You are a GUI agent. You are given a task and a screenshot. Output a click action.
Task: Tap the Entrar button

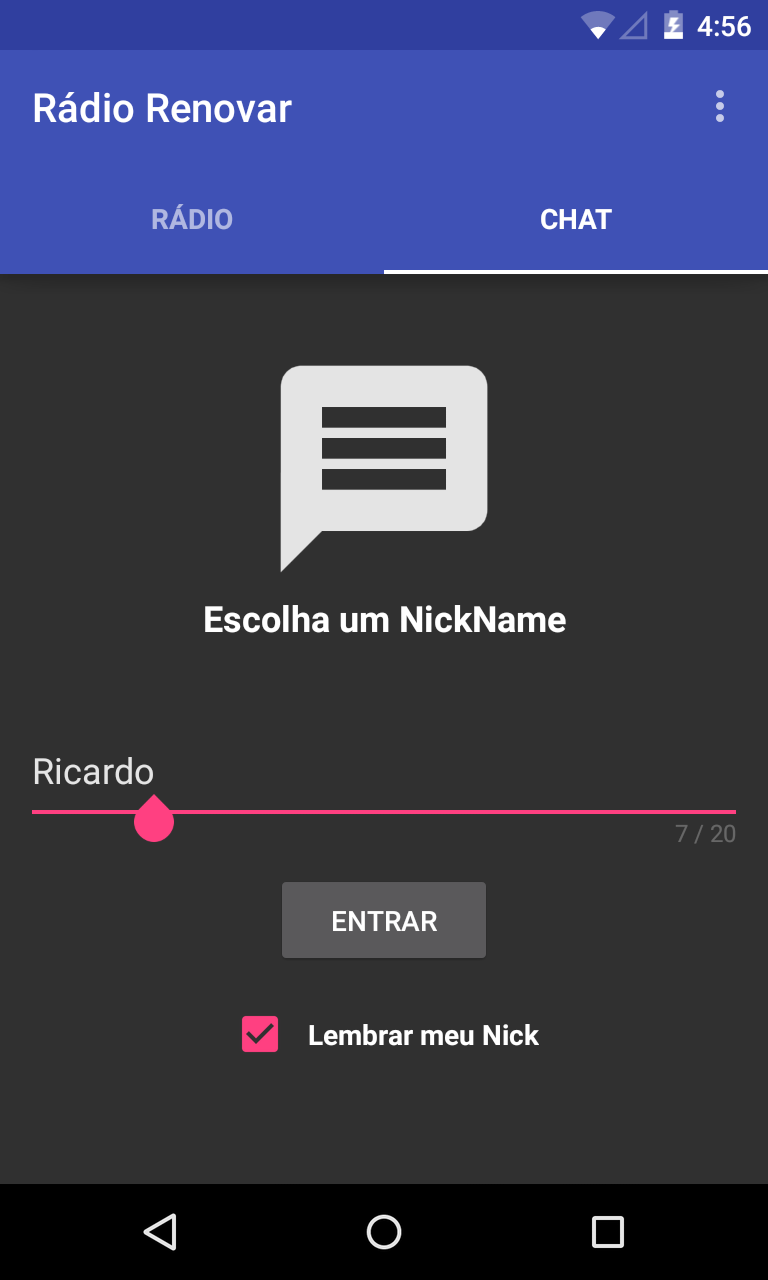(x=384, y=920)
